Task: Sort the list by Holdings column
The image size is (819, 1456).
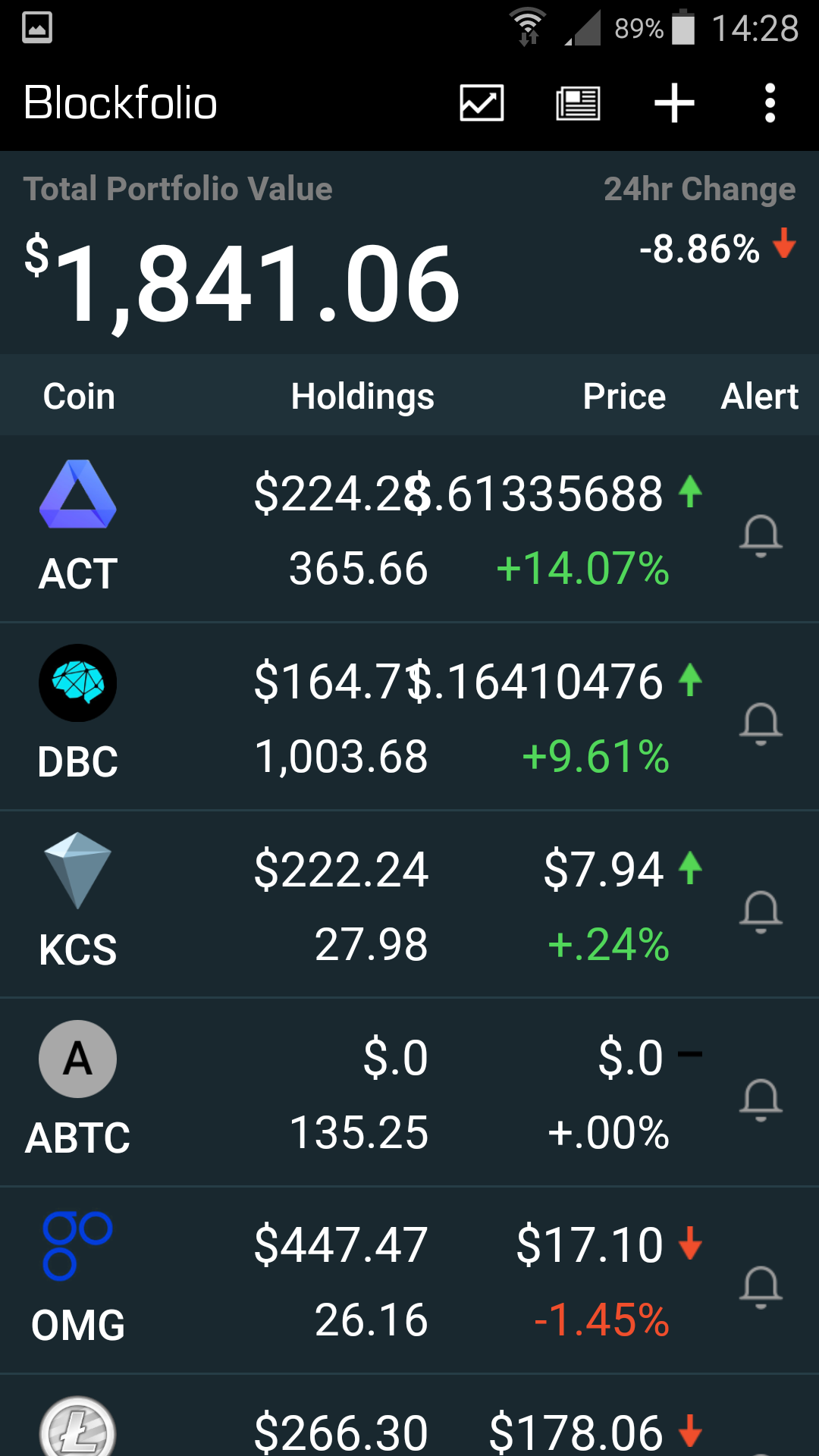Action: [x=362, y=396]
